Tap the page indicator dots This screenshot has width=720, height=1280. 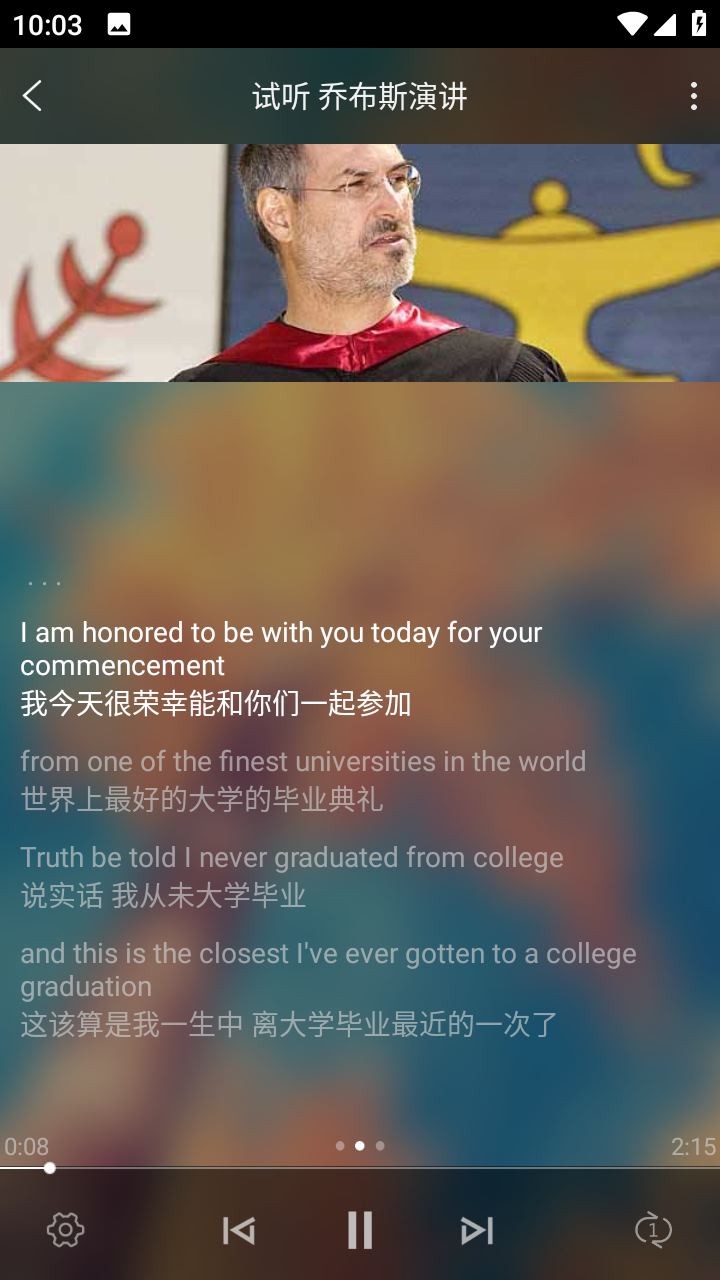[x=360, y=1146]
